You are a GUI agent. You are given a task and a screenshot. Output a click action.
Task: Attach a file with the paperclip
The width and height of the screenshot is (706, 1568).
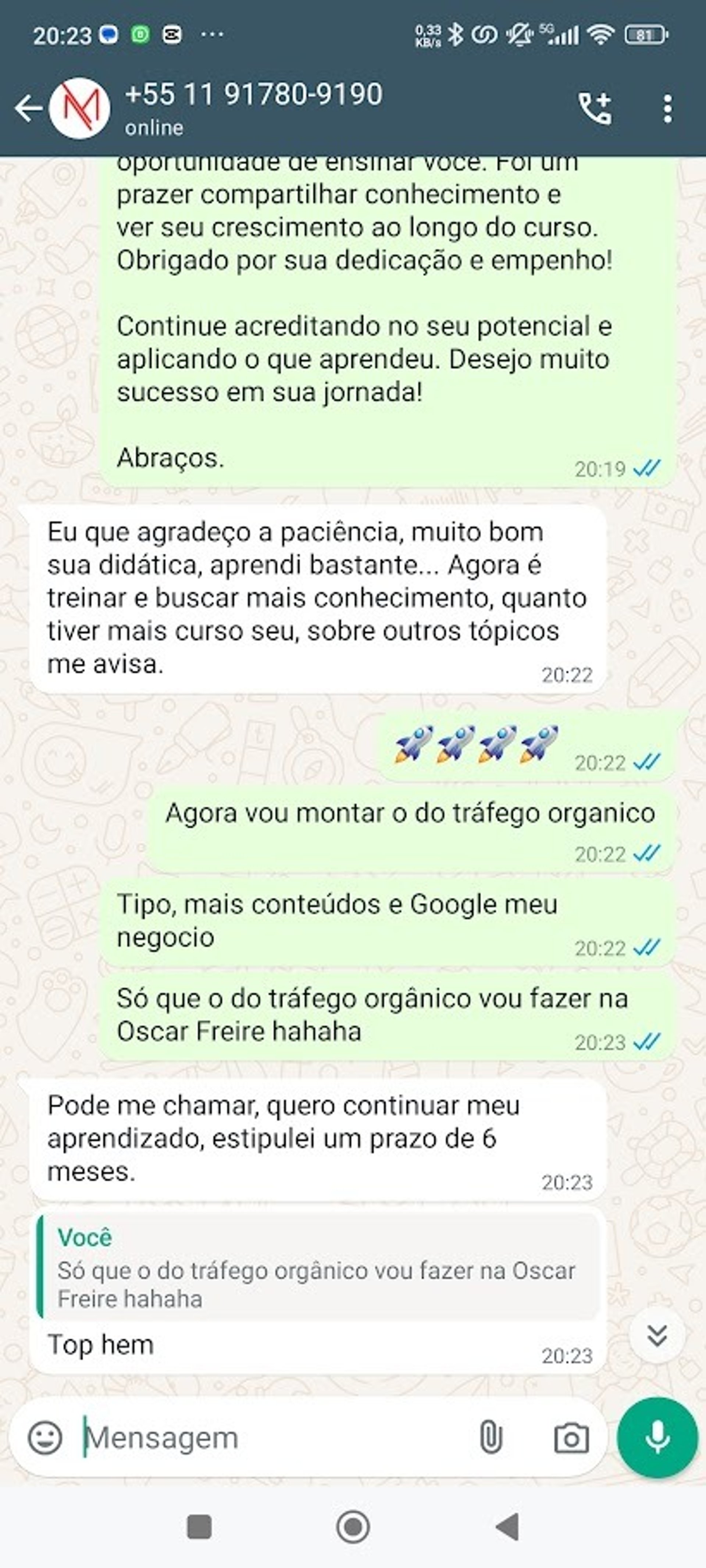pos(491,1438)
